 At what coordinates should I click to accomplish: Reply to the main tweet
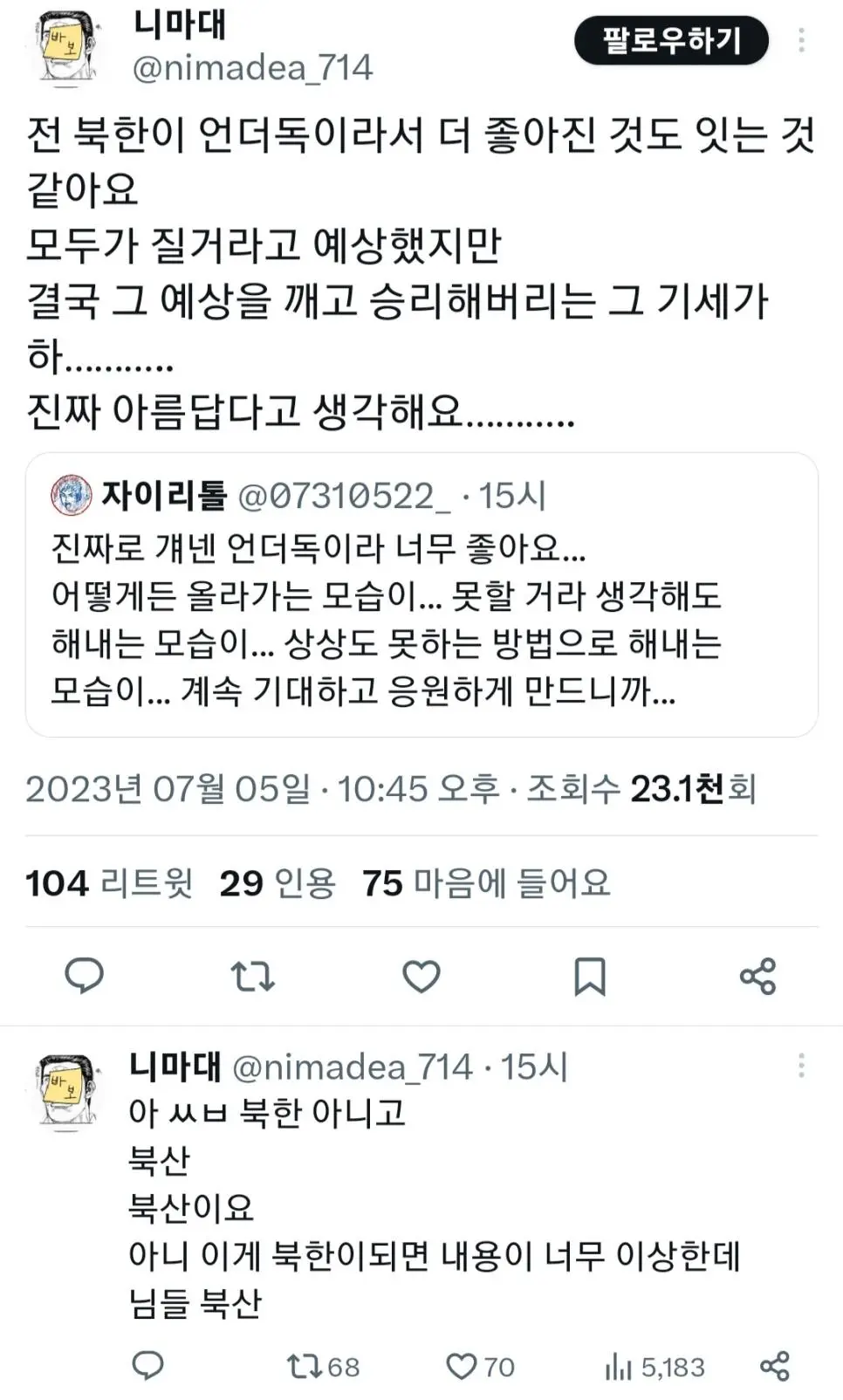(85, 976)
